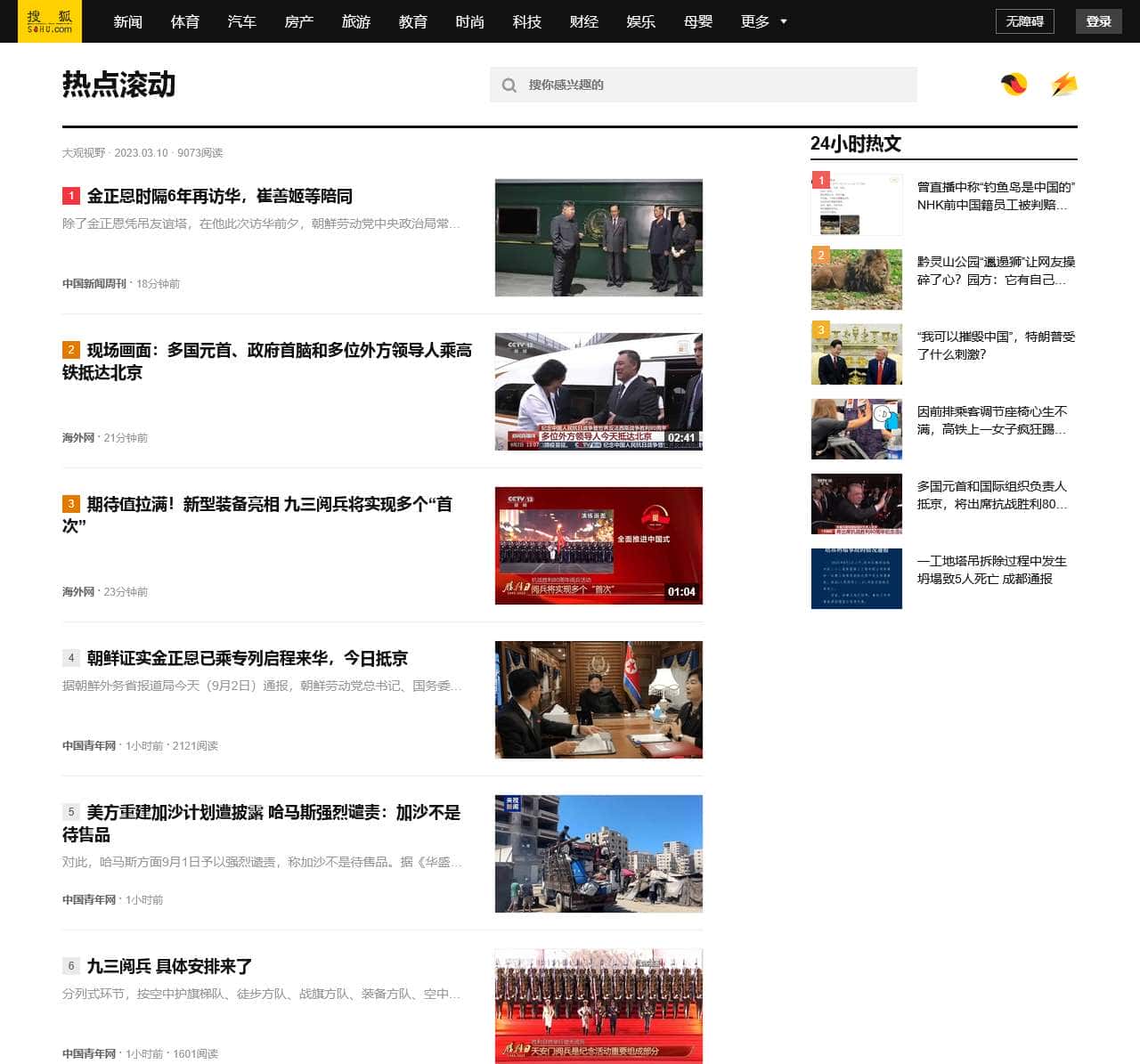Switch to the 体育 section
Screen dimensions: 1140x1064
184,21
